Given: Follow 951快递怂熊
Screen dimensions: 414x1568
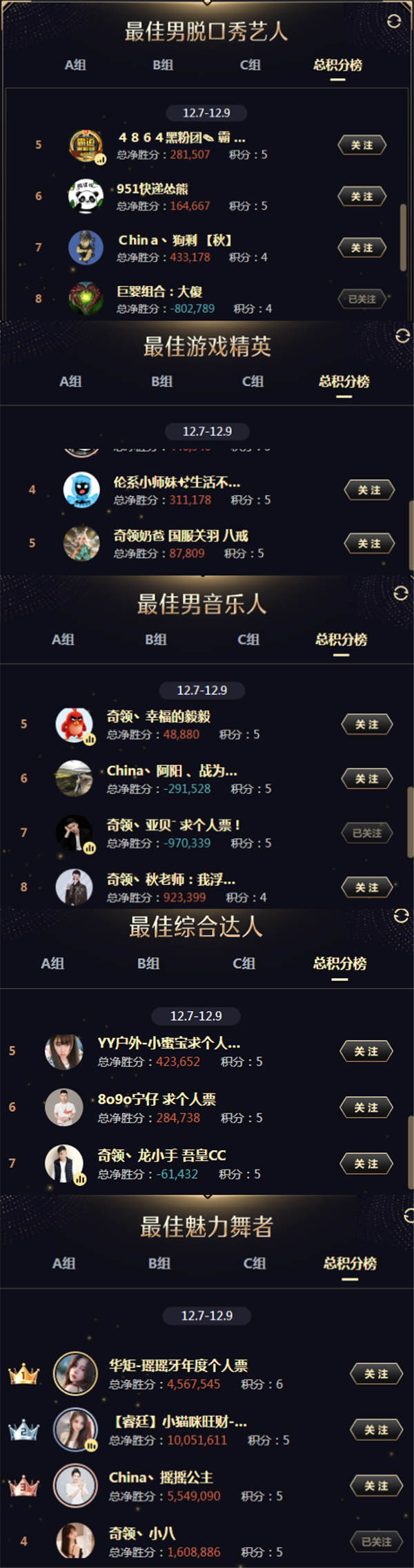Looking at the screenshot, I should (362, 196).
